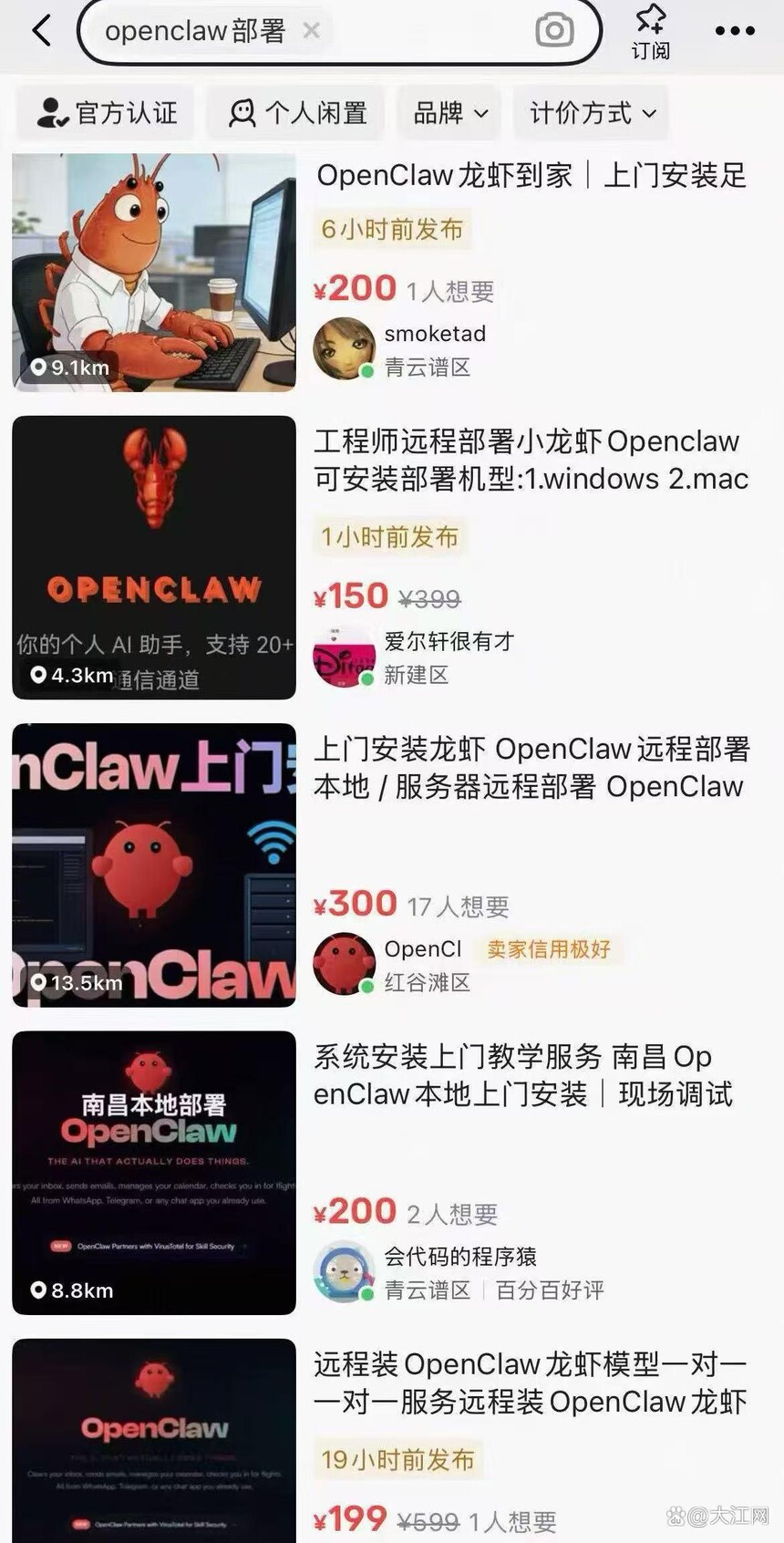Open the 品牌 dropdown filter

tap(448, 111)
